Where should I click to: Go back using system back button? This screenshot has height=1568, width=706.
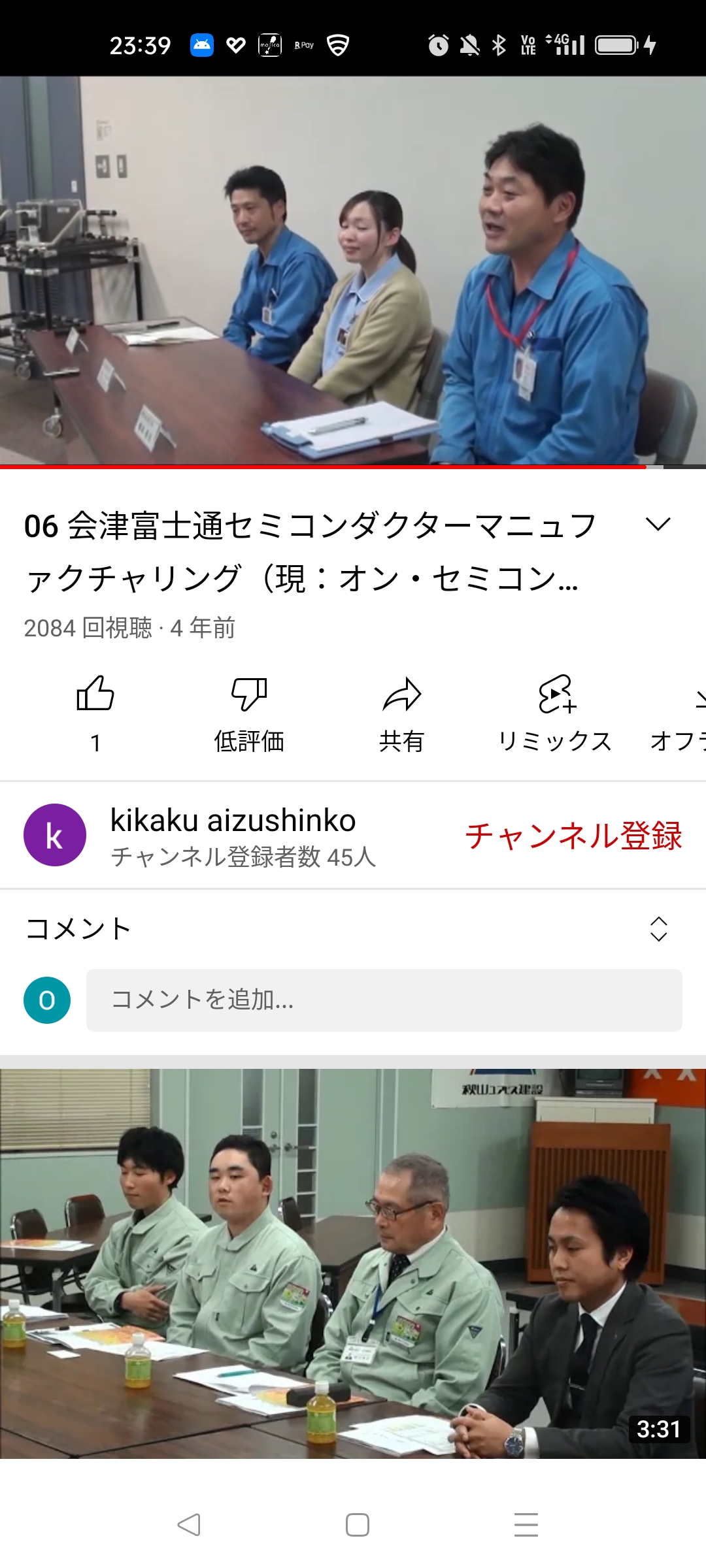pos(189,1525)
